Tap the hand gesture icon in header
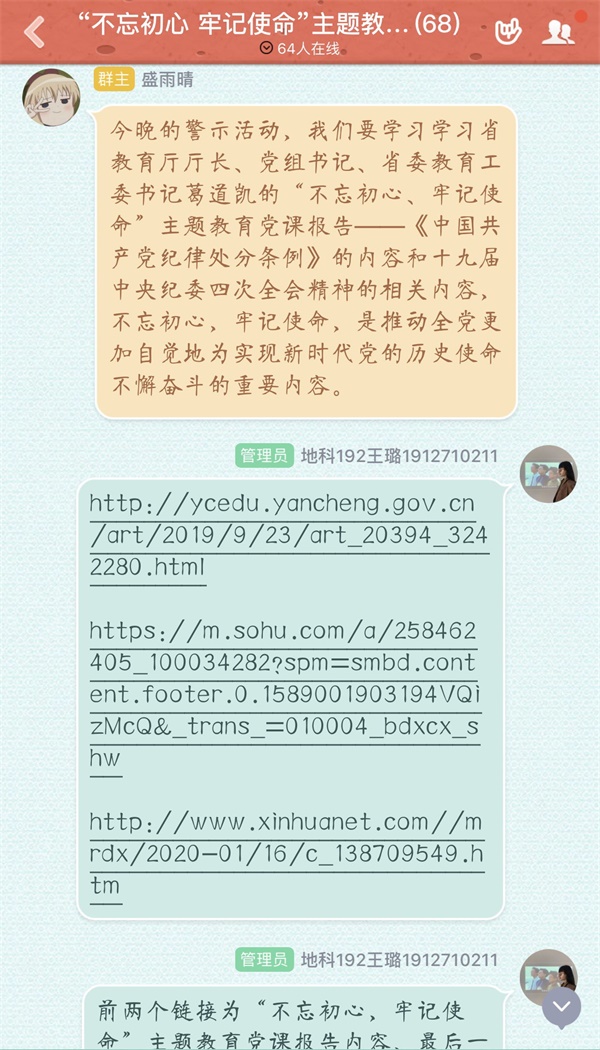This screenshot has width=600, height=1050. point(509,31)
